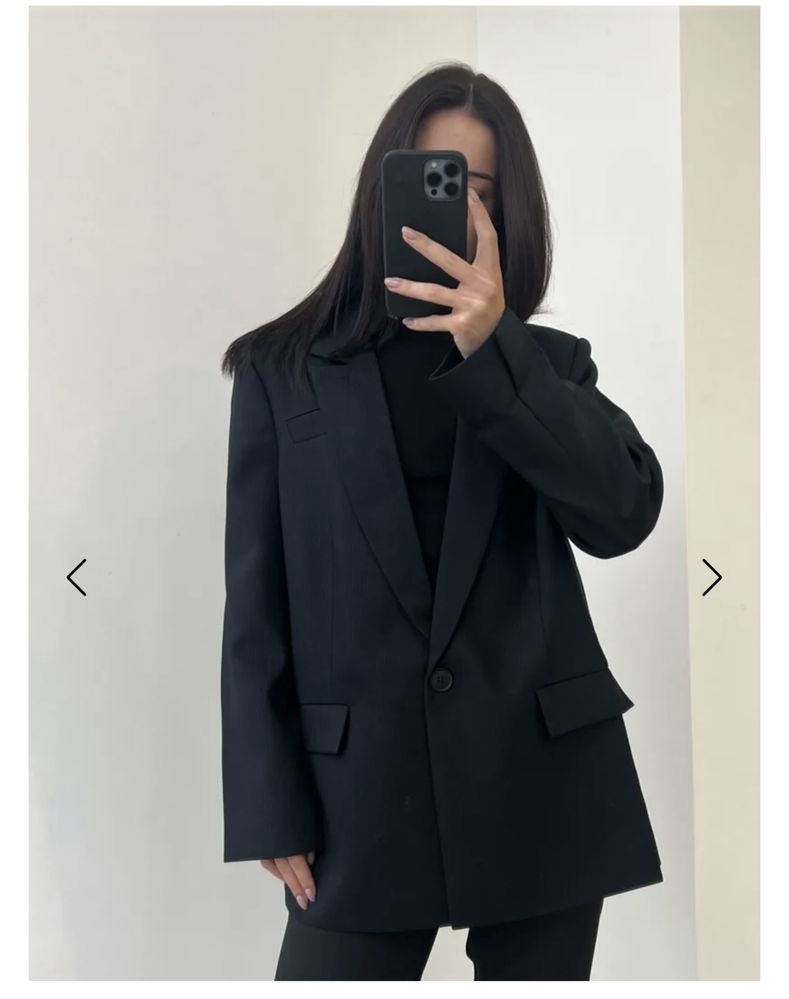Go to the previous product photo
Image resolution: width=789 pixels, height=999 pixels.
tap(76, 577)
